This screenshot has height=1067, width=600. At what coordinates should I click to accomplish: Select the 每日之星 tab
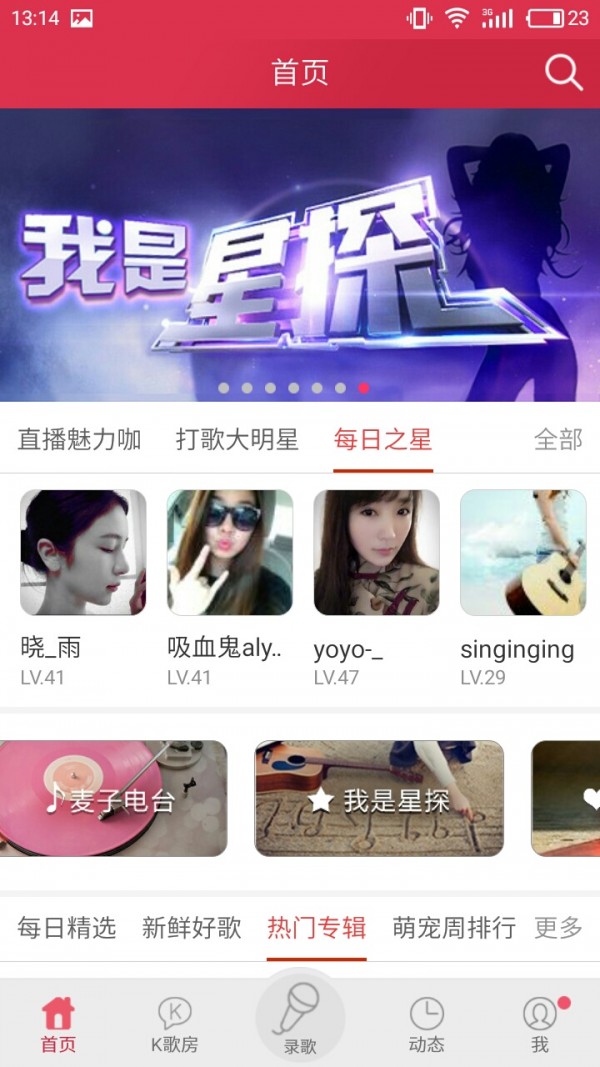(383, 439)
